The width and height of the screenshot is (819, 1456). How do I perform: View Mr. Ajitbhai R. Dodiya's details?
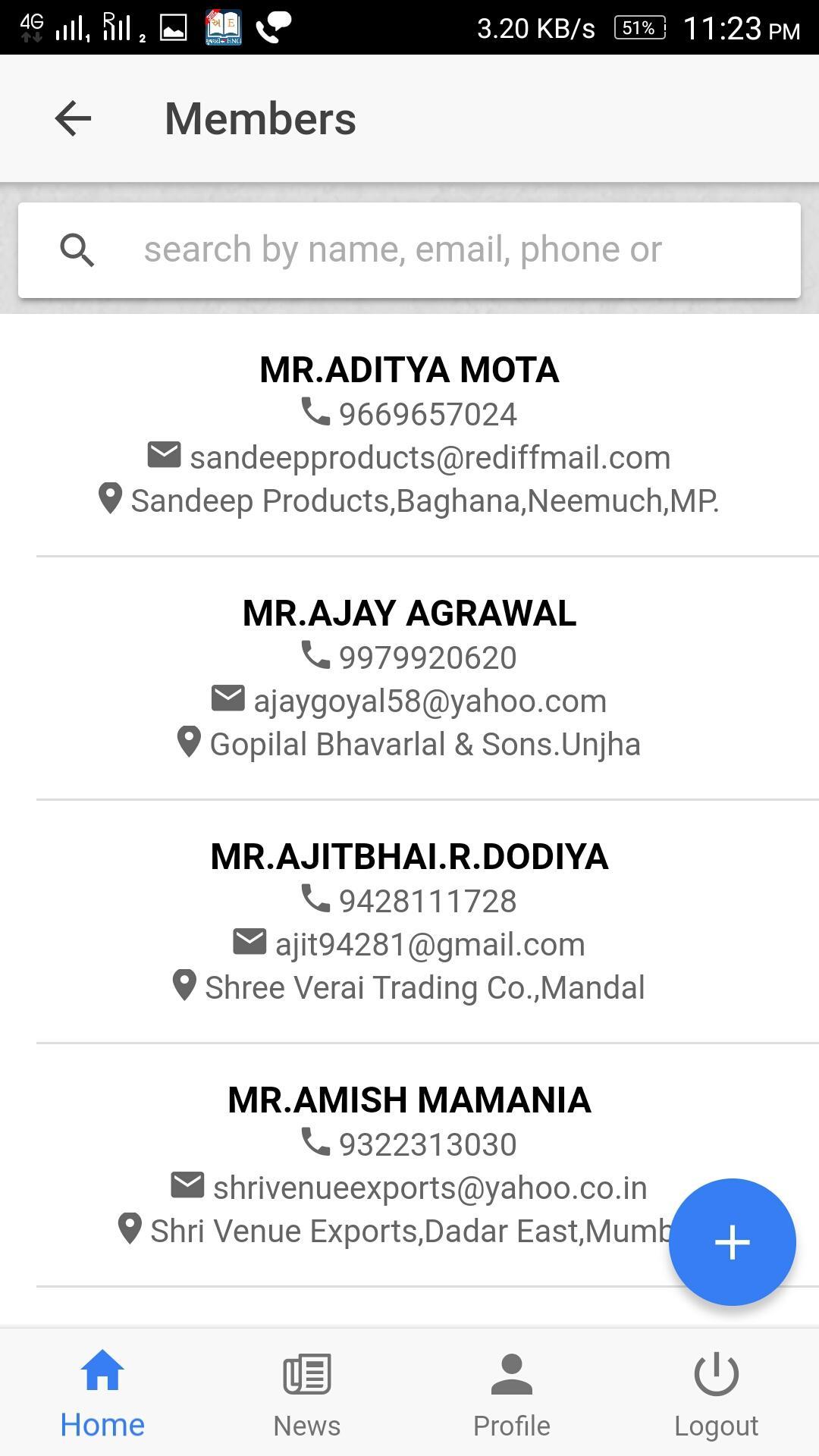click(x=409, y=857)
